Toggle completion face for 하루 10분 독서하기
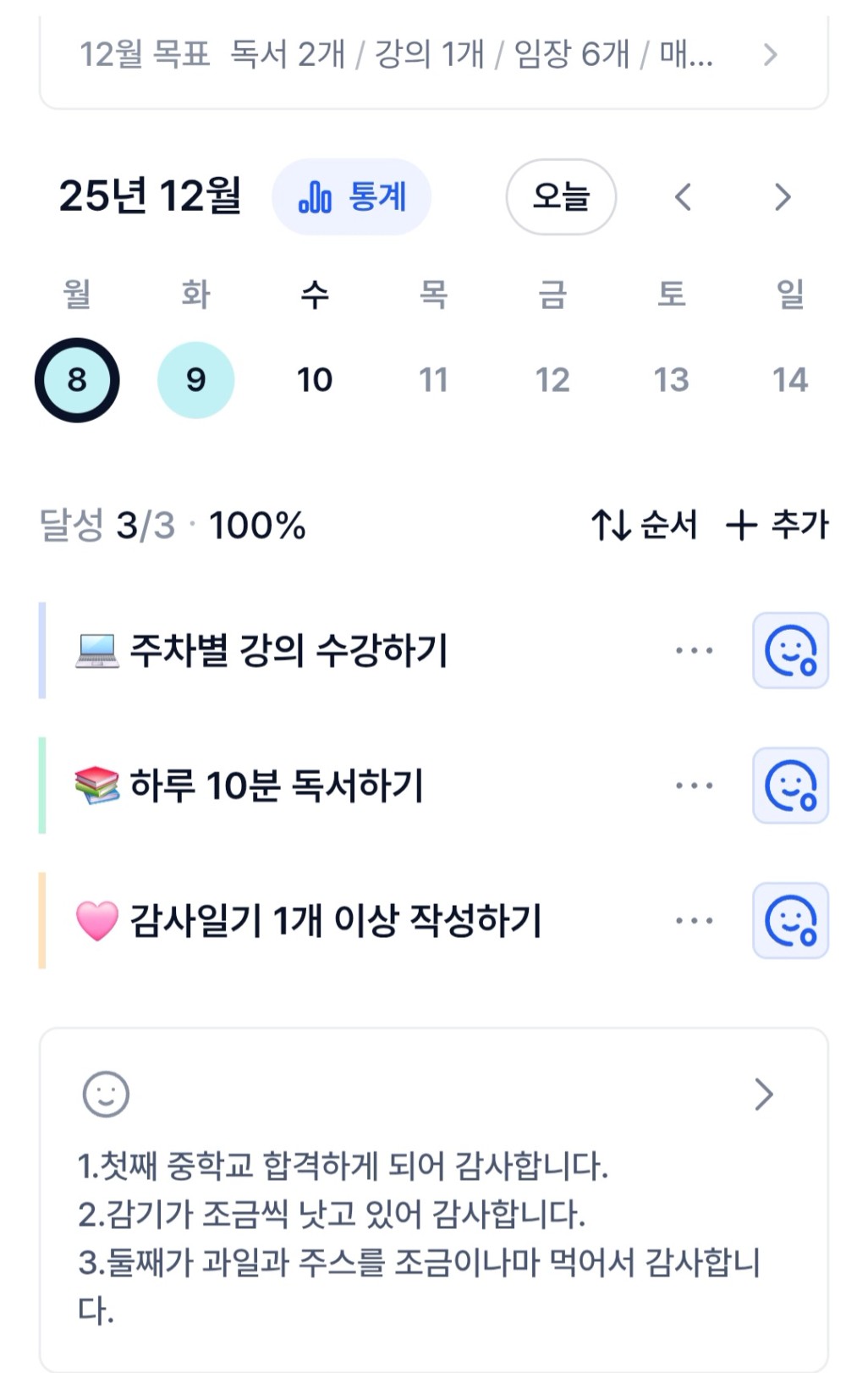The height and width of the screenshot is (1373, 868). tap(790, 786)
